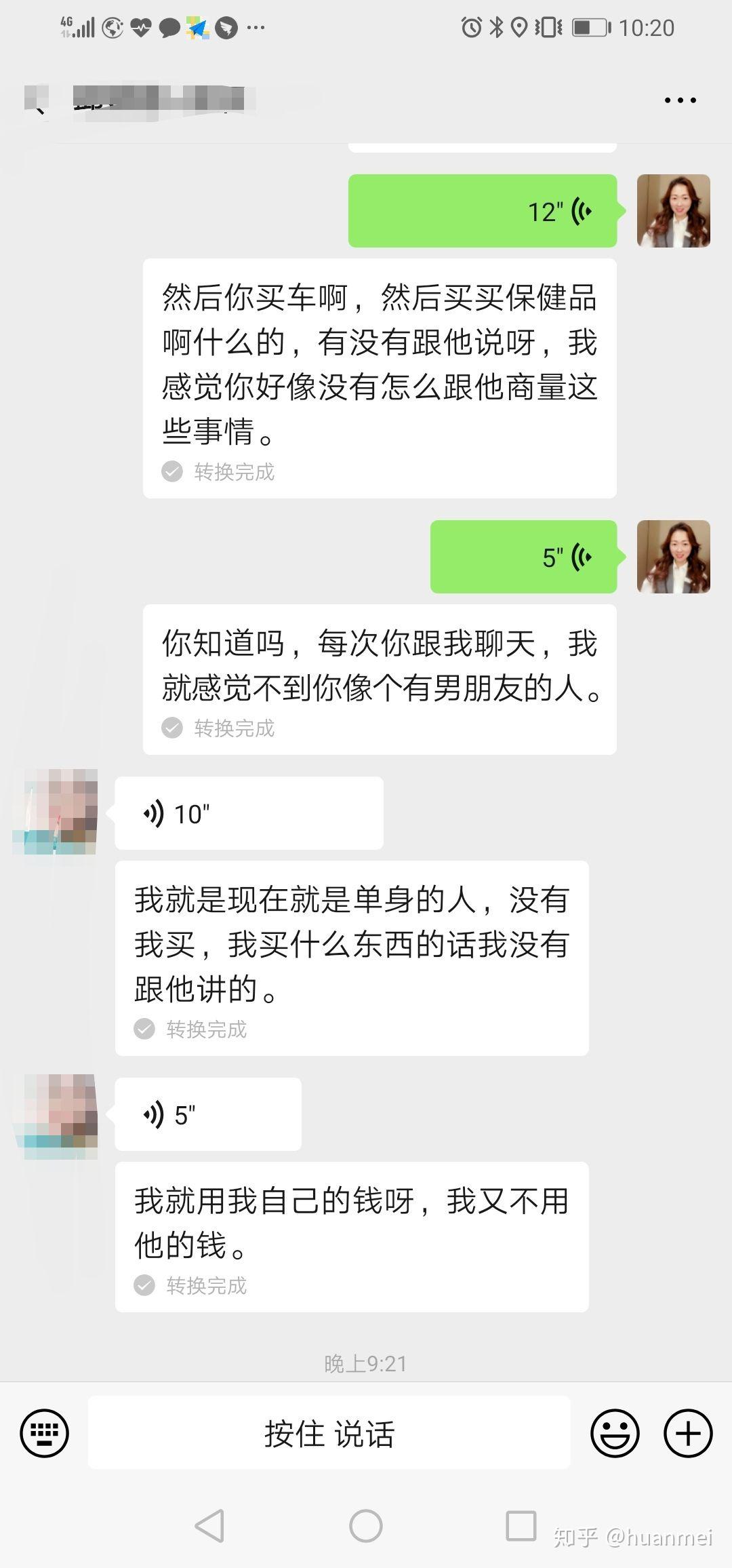The height and width of the screenshot is (1568, 732).
Task: Open the emoji picker
Action: [614, 1433]
